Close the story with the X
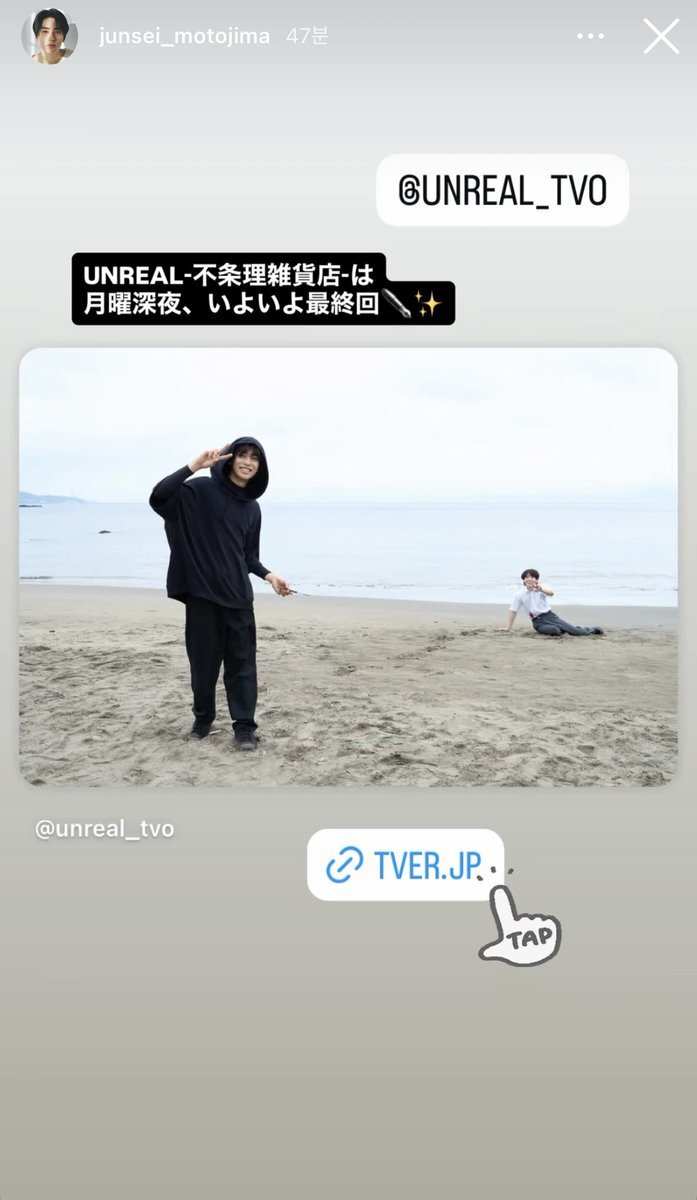 click(x=661, y=37)
